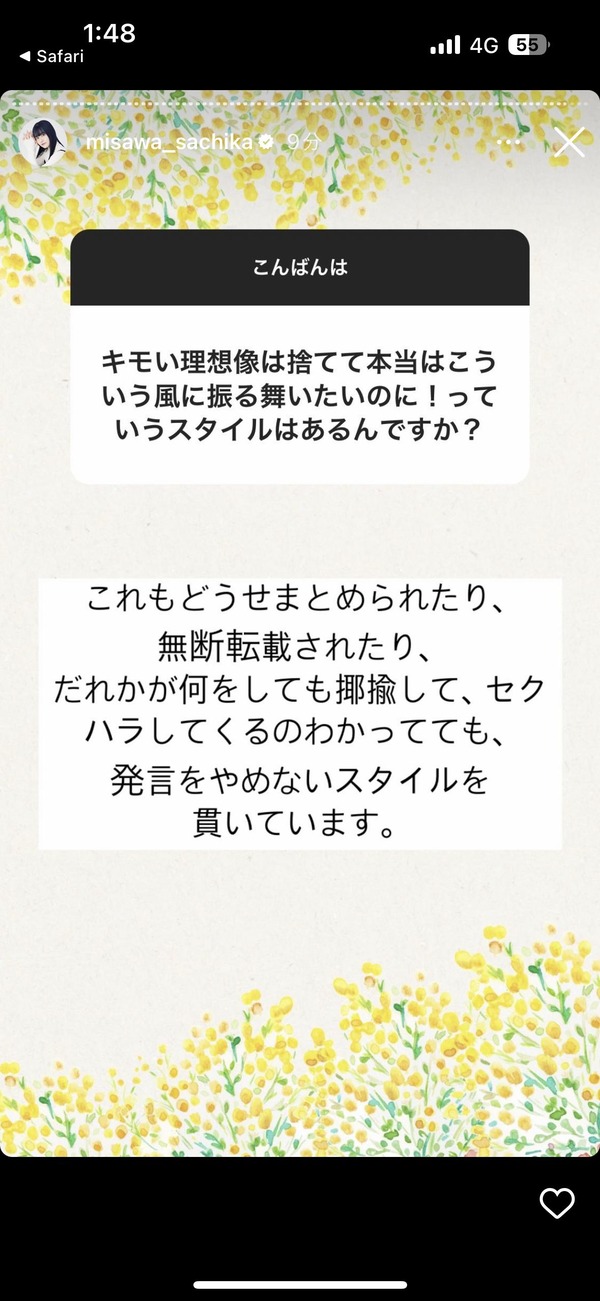Like this story with the heart
This screenshot has height=1301, width=600.
pos(557,1203)
